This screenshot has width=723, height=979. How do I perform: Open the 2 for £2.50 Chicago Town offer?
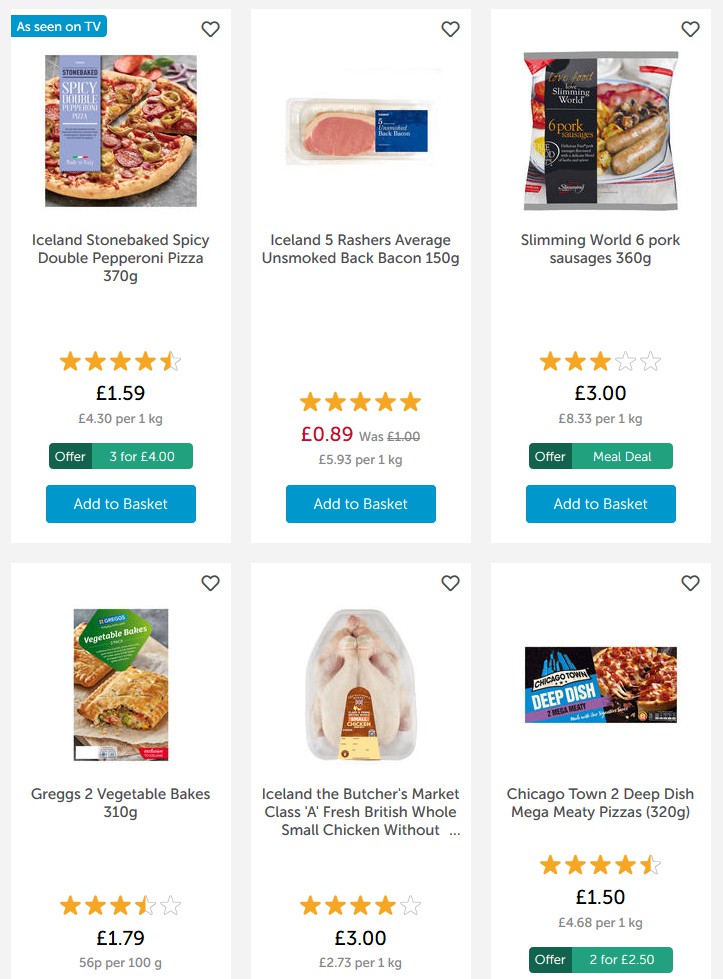pyautogui.click(x=600, y=959)
